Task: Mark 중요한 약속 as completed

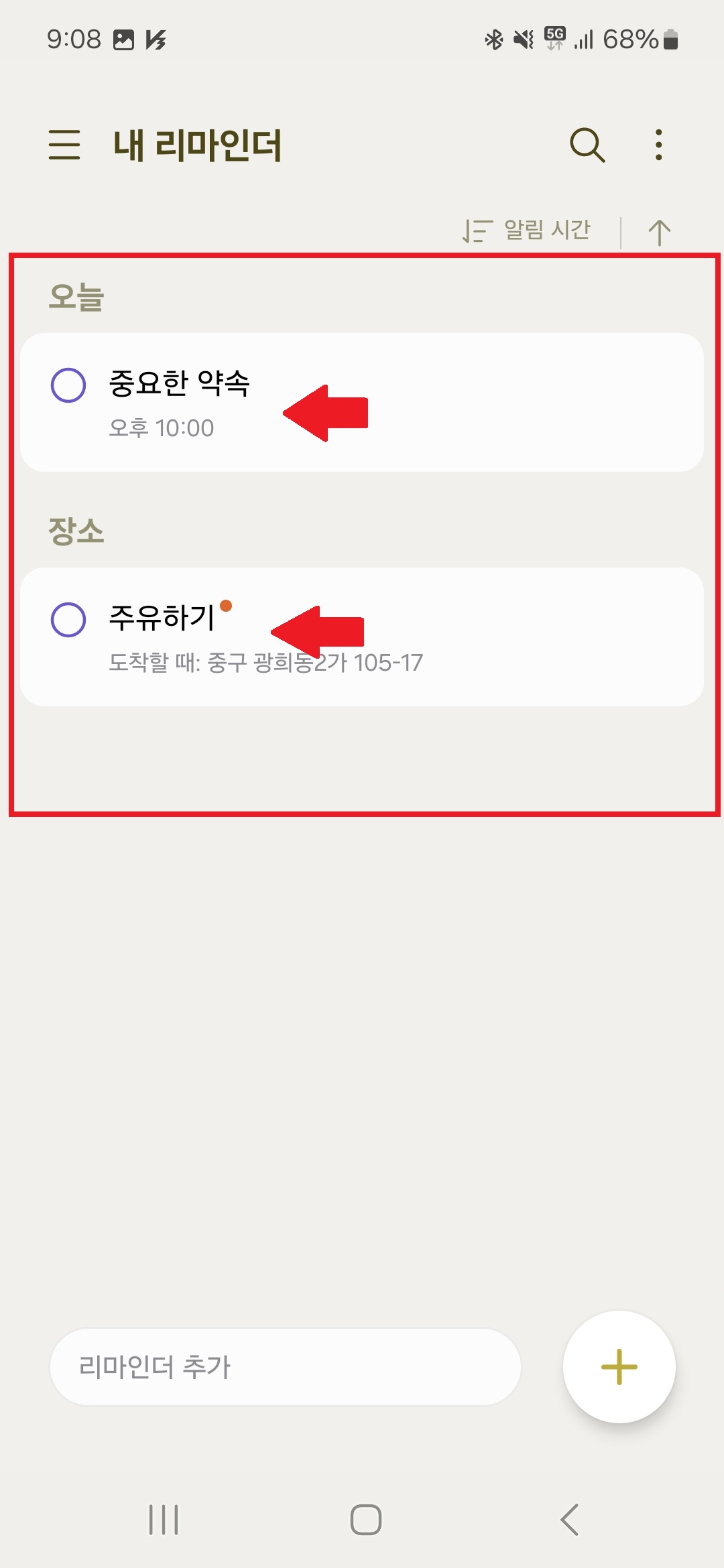Action: [68, 383]
